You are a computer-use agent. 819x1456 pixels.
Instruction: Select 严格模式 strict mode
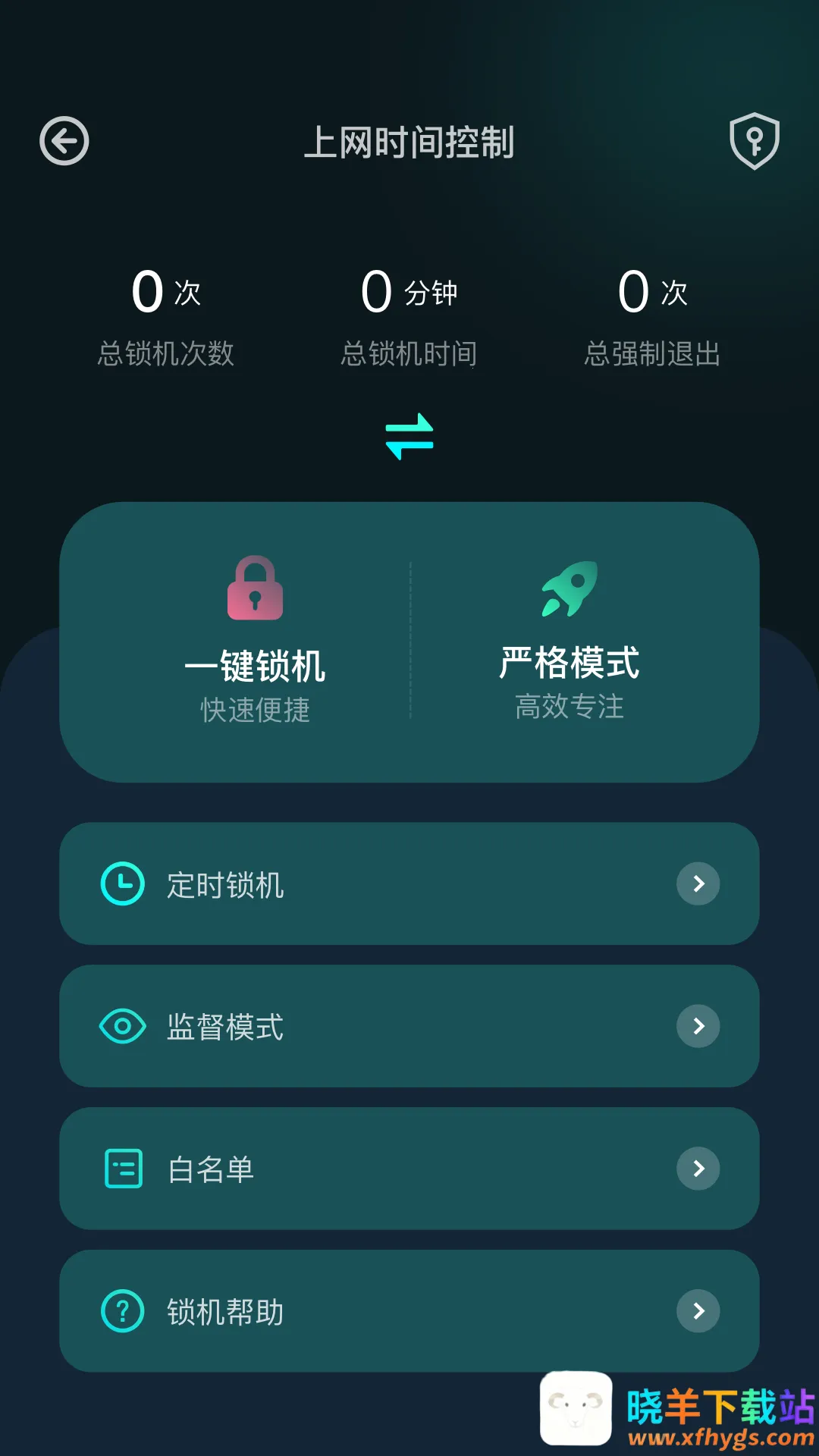tap(570, 641)
